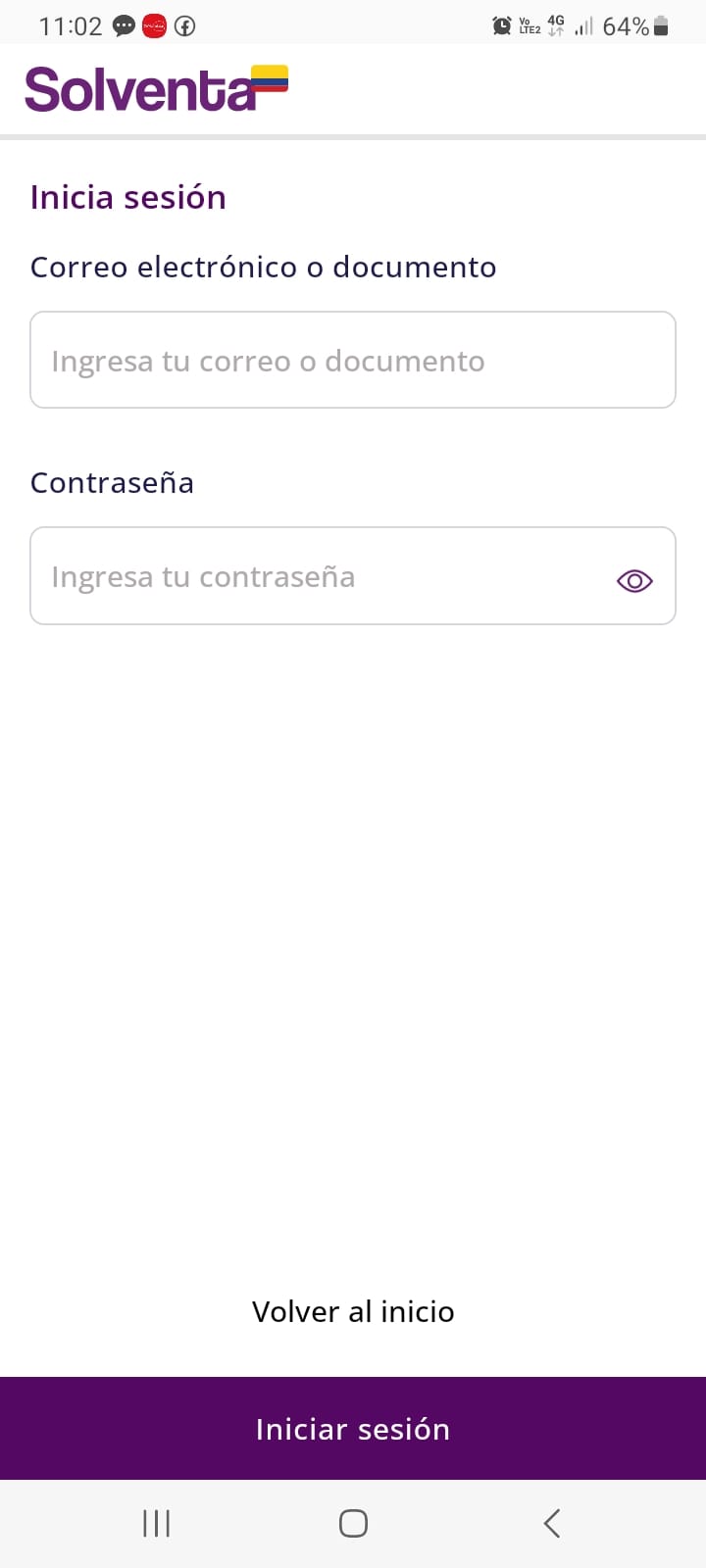
Task: Tap the email or document input field
Action: pyautogui.click(x=353, y=360)
